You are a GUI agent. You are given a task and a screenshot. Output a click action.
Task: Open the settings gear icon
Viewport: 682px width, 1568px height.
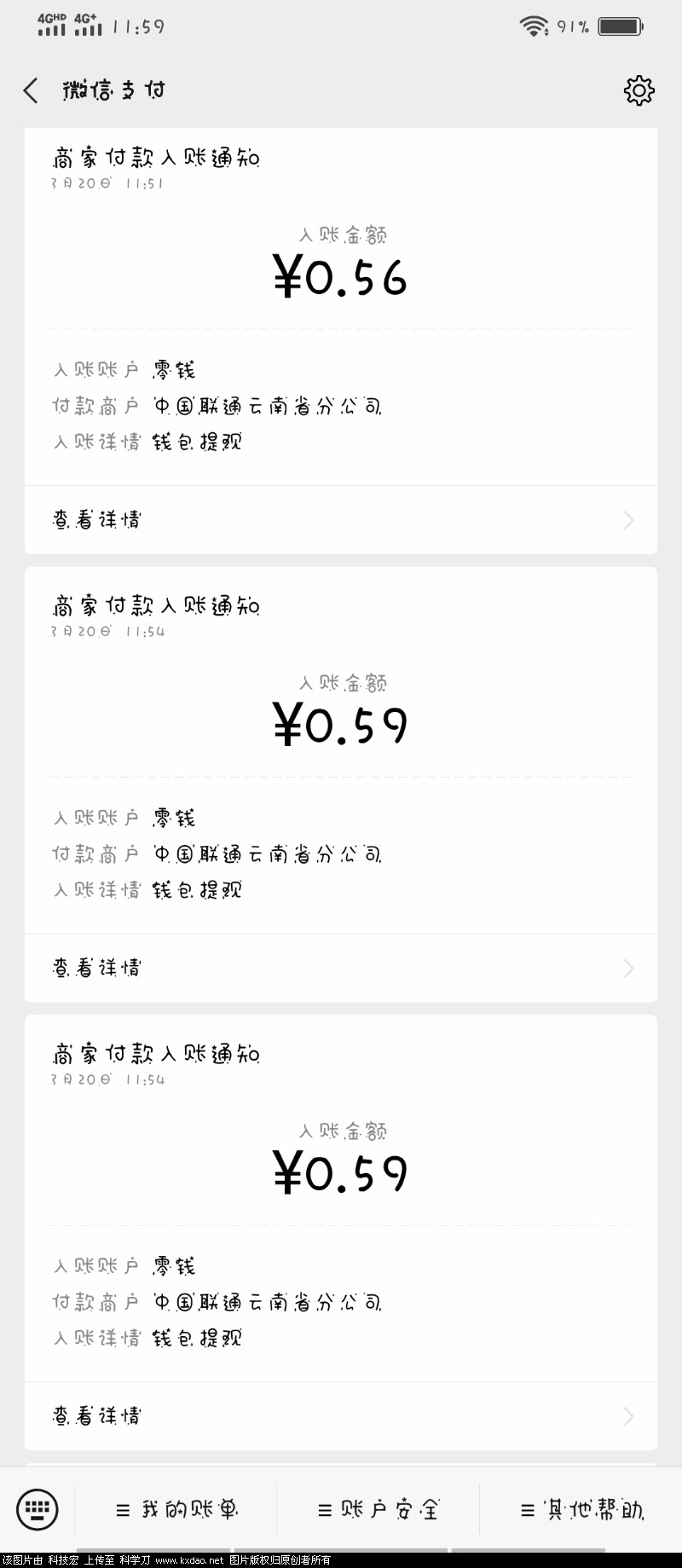point(639,90)
